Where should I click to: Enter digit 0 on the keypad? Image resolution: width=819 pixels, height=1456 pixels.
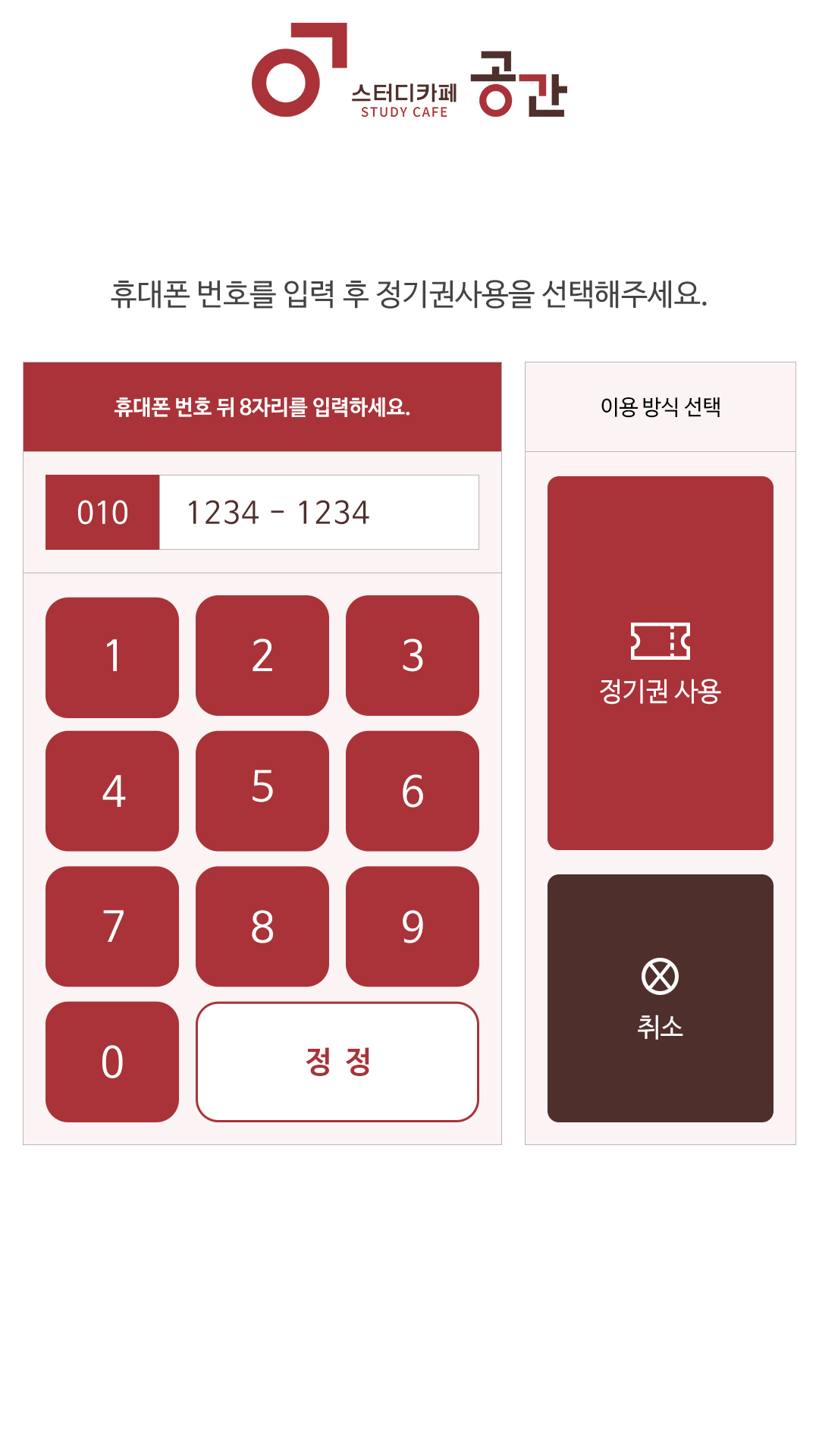pyautogui.click(x=112, y=1062)
